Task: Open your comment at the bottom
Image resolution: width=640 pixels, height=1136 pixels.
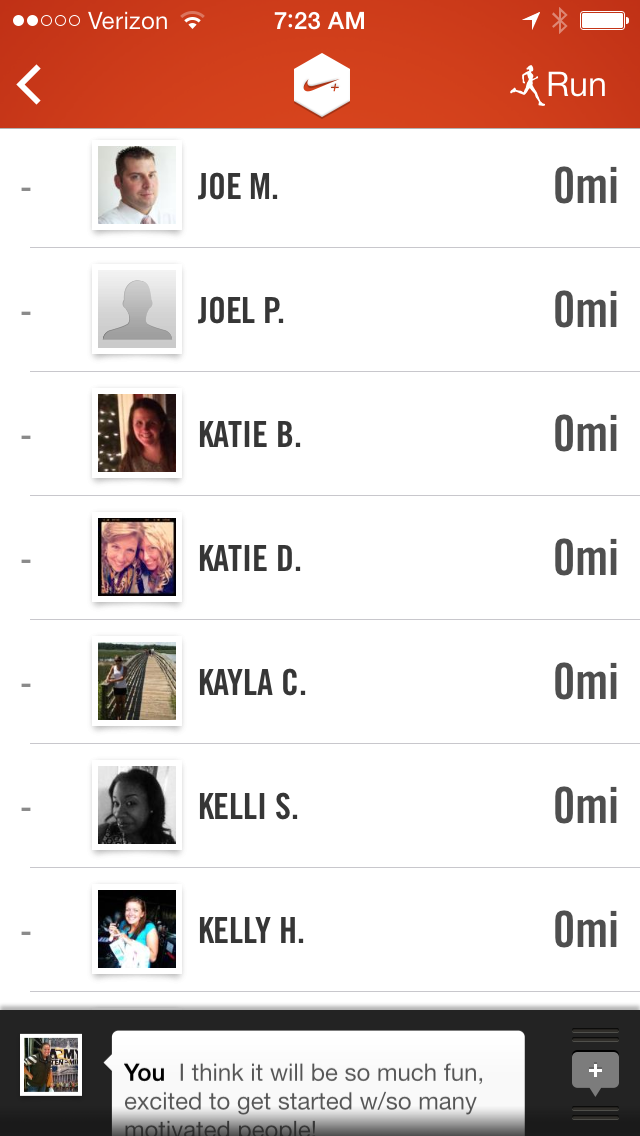Action: (318, 1086)
